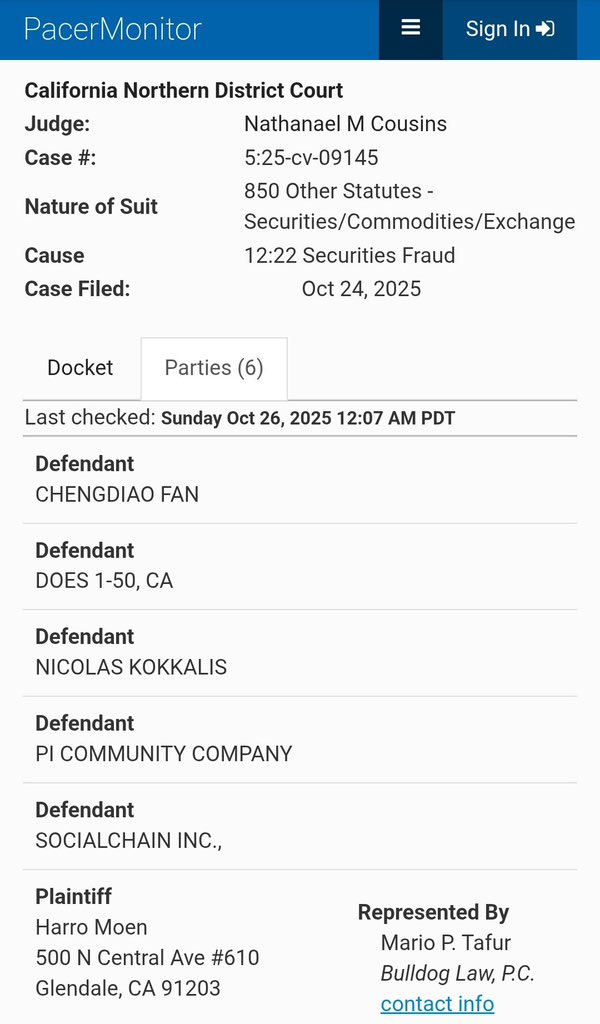Open Bulldog Law contact info link

point(437,1003)
